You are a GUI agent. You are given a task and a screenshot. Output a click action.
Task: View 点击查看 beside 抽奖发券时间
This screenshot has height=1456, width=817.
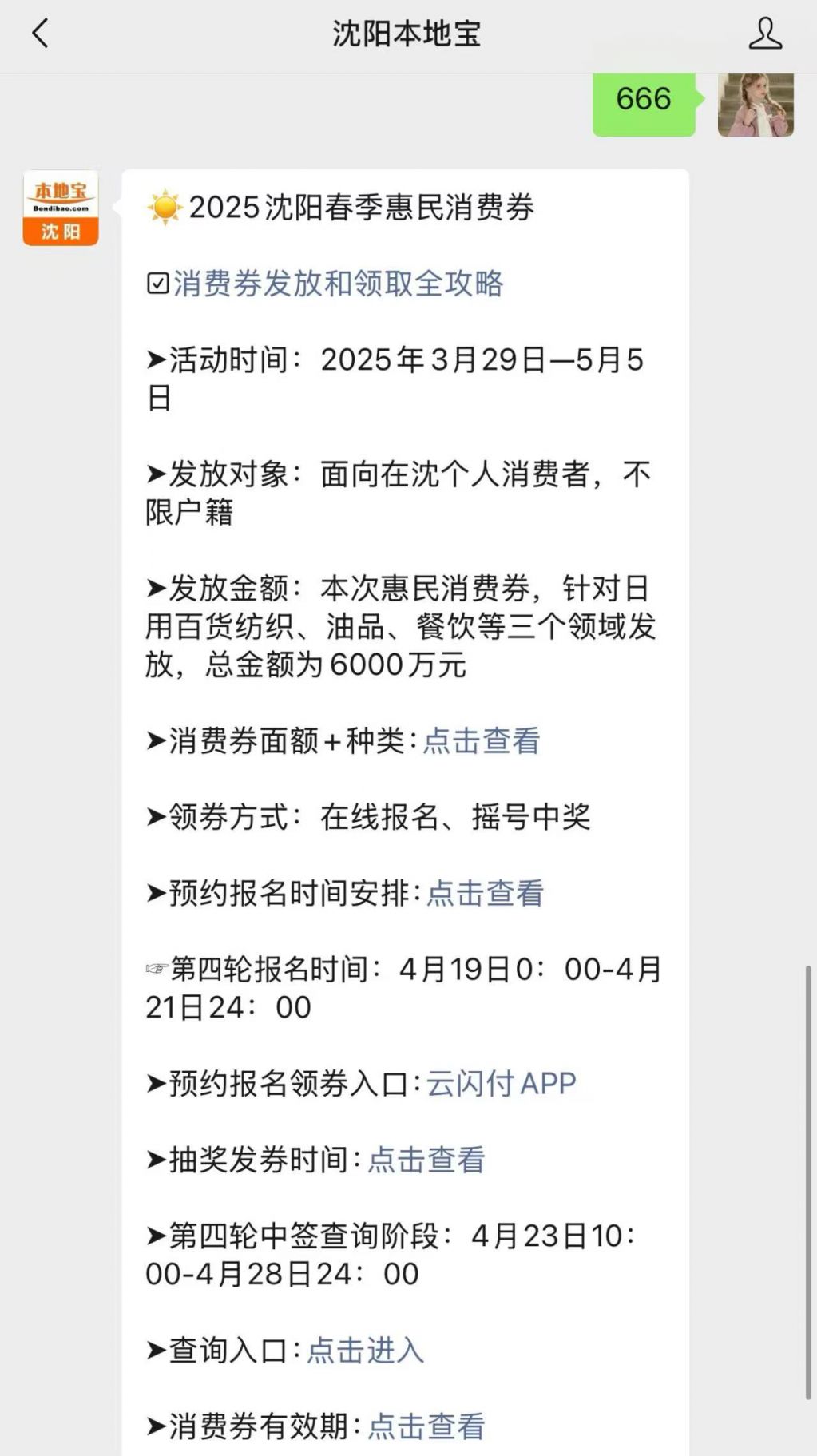point(426,1160)
